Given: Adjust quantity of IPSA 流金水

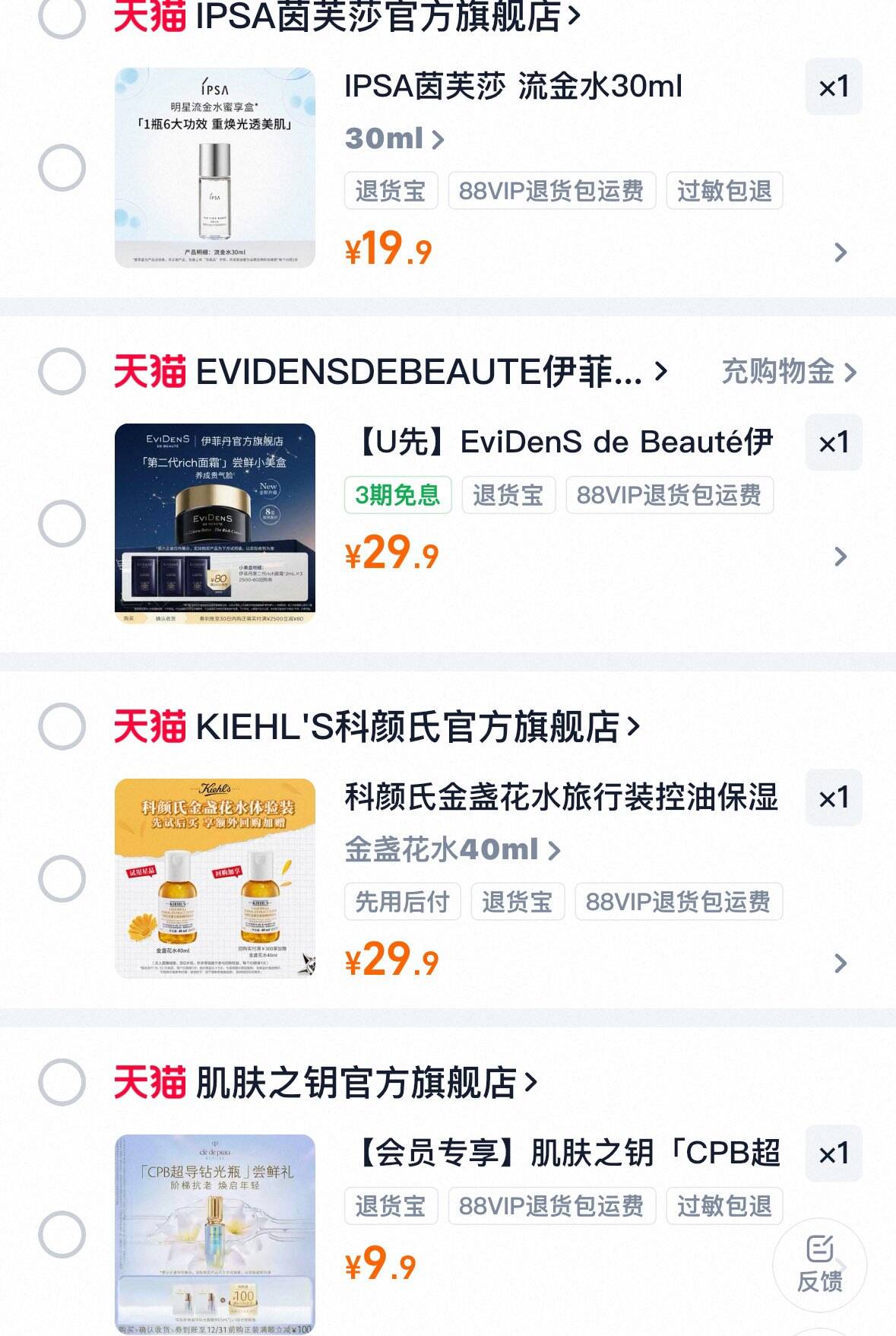Looking at the screenshot, I should tap(834, 87).
